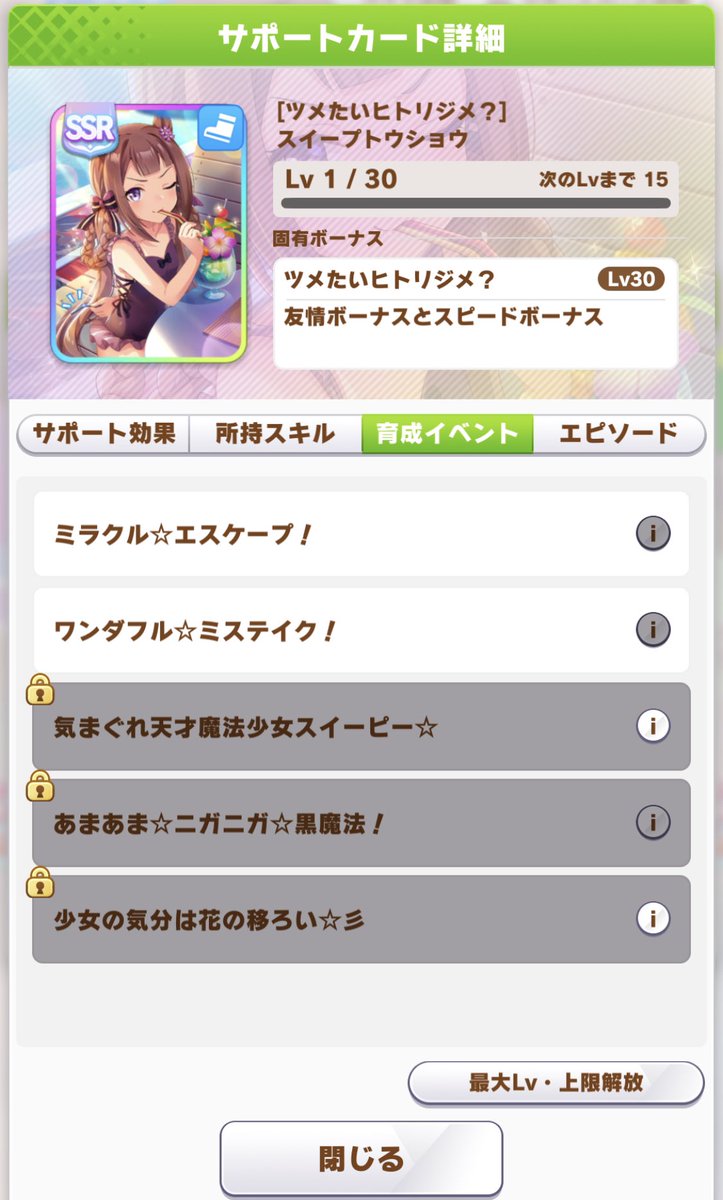Open info for ミラクル☆エスケープ！ event

tap(653, 534)
